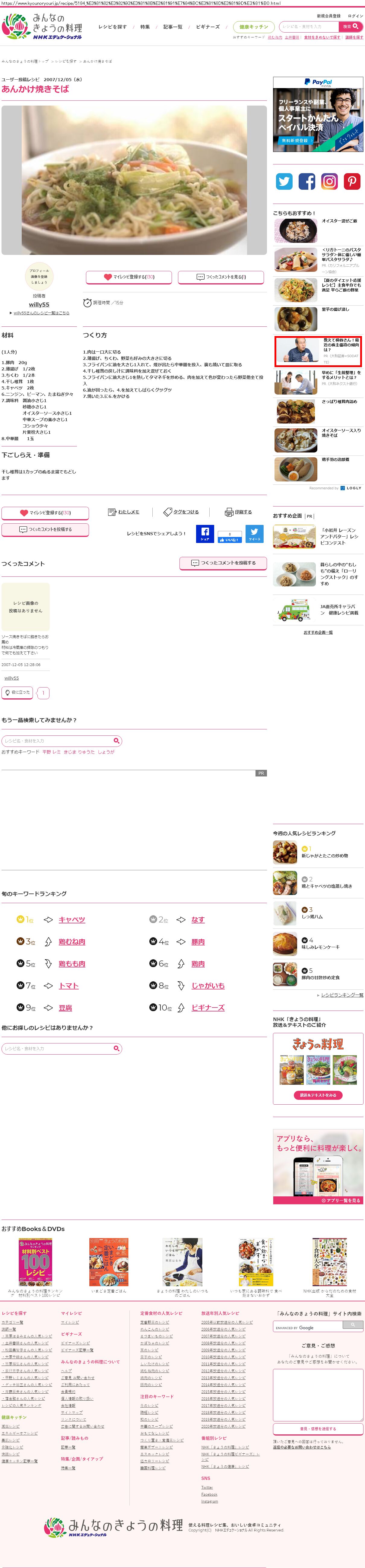Viewport: 365px width, 1568px height.
Task: Open the Pinterest icon in the sidebar
Action: (x=352, y=181)
